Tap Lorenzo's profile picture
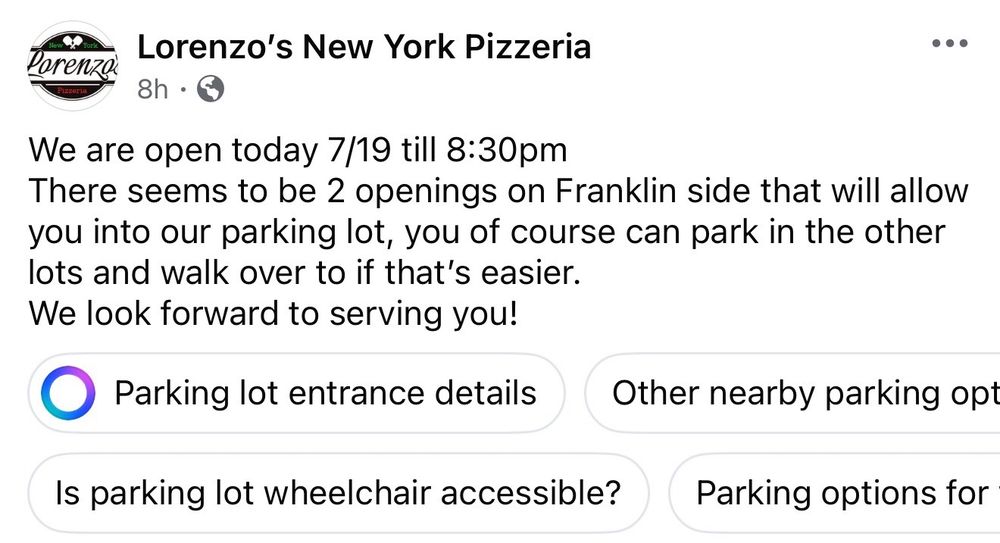 (73, 65)
